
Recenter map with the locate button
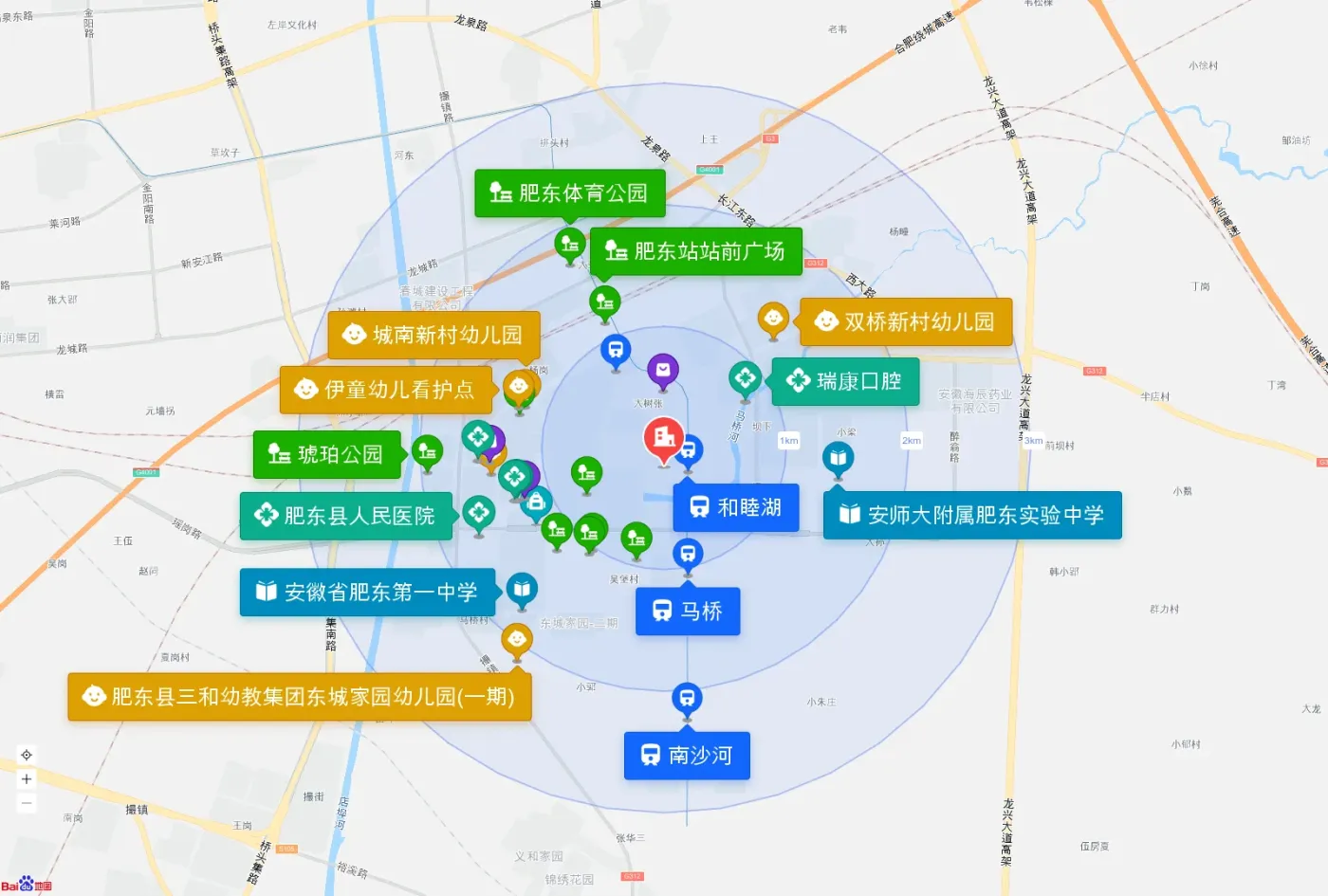pos(27,755)
